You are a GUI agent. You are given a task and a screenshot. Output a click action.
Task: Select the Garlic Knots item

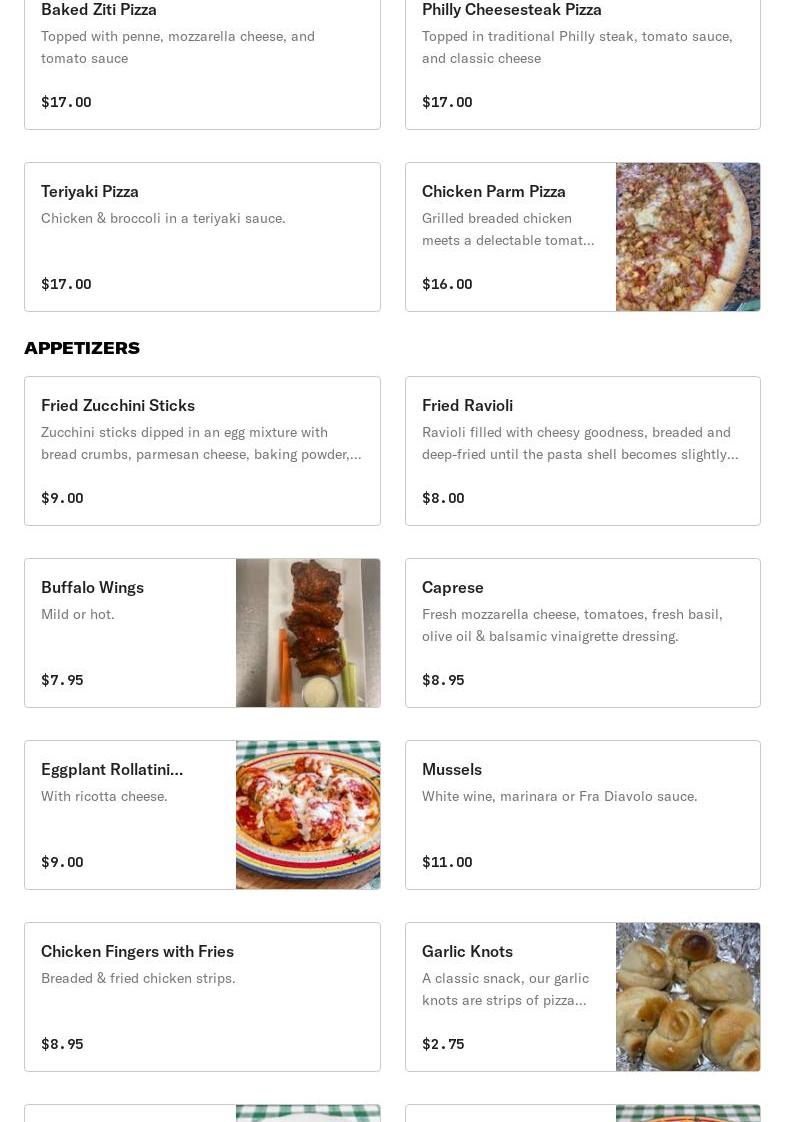click(582, 997)
